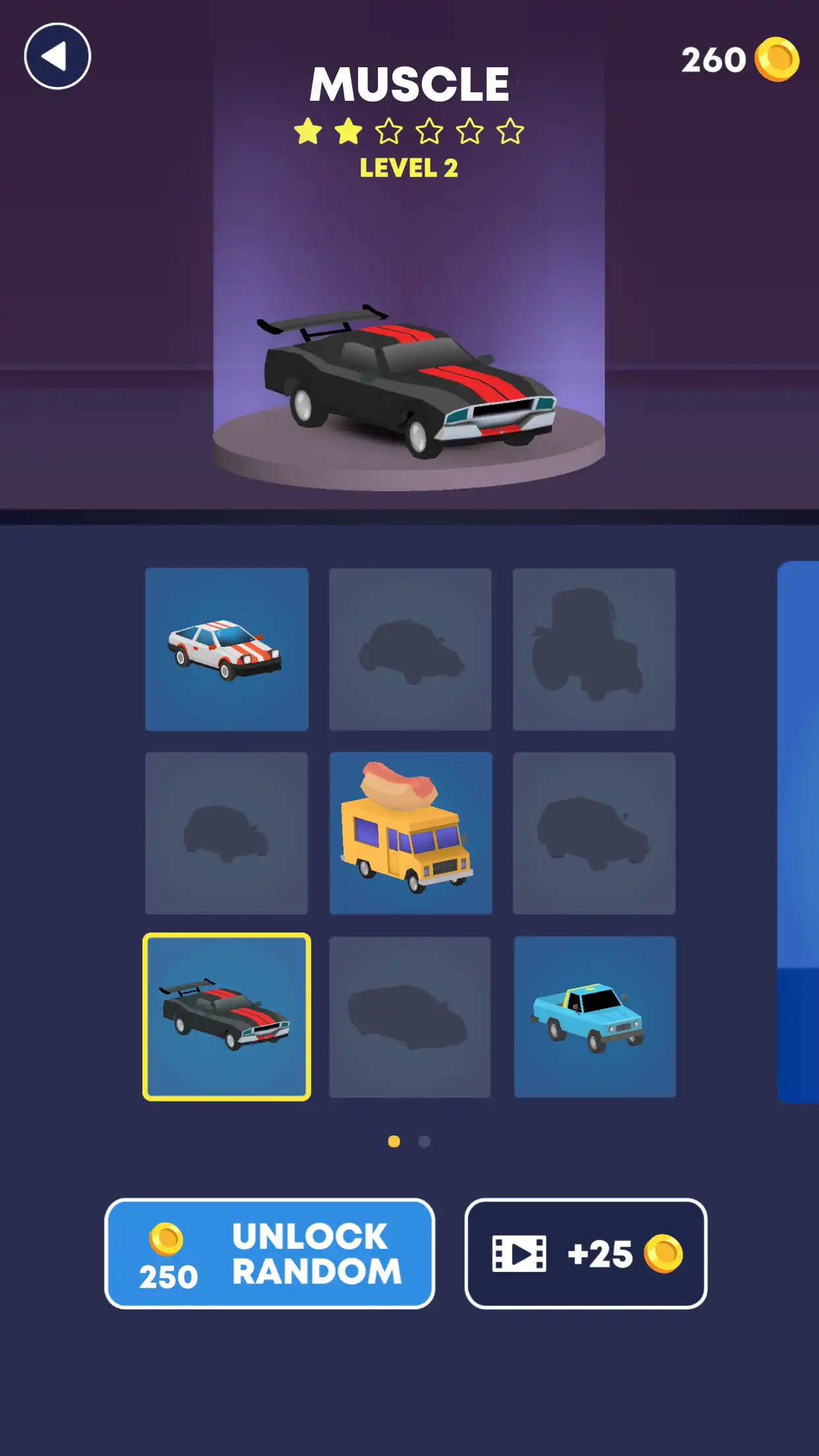Go back using the arrow button
The image size is (819, 1456).
pos(57,56)
